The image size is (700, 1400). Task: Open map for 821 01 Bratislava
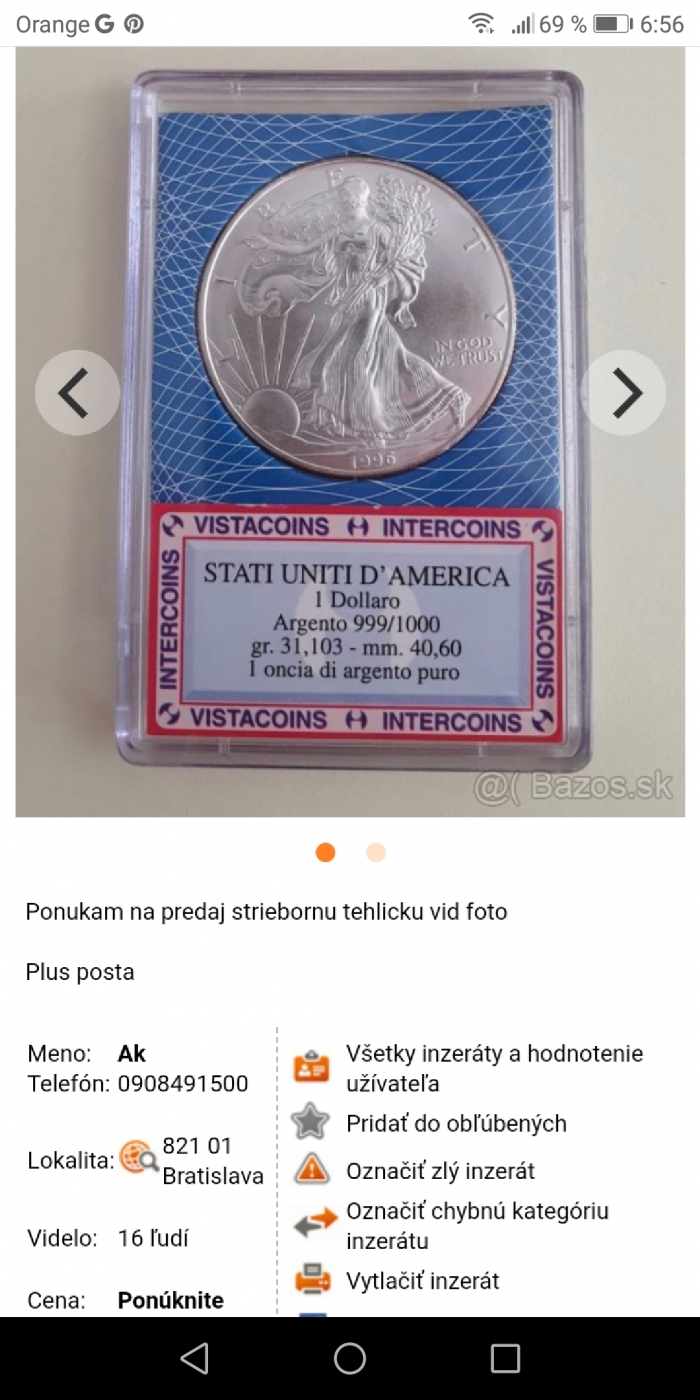tap(139, 1159)
